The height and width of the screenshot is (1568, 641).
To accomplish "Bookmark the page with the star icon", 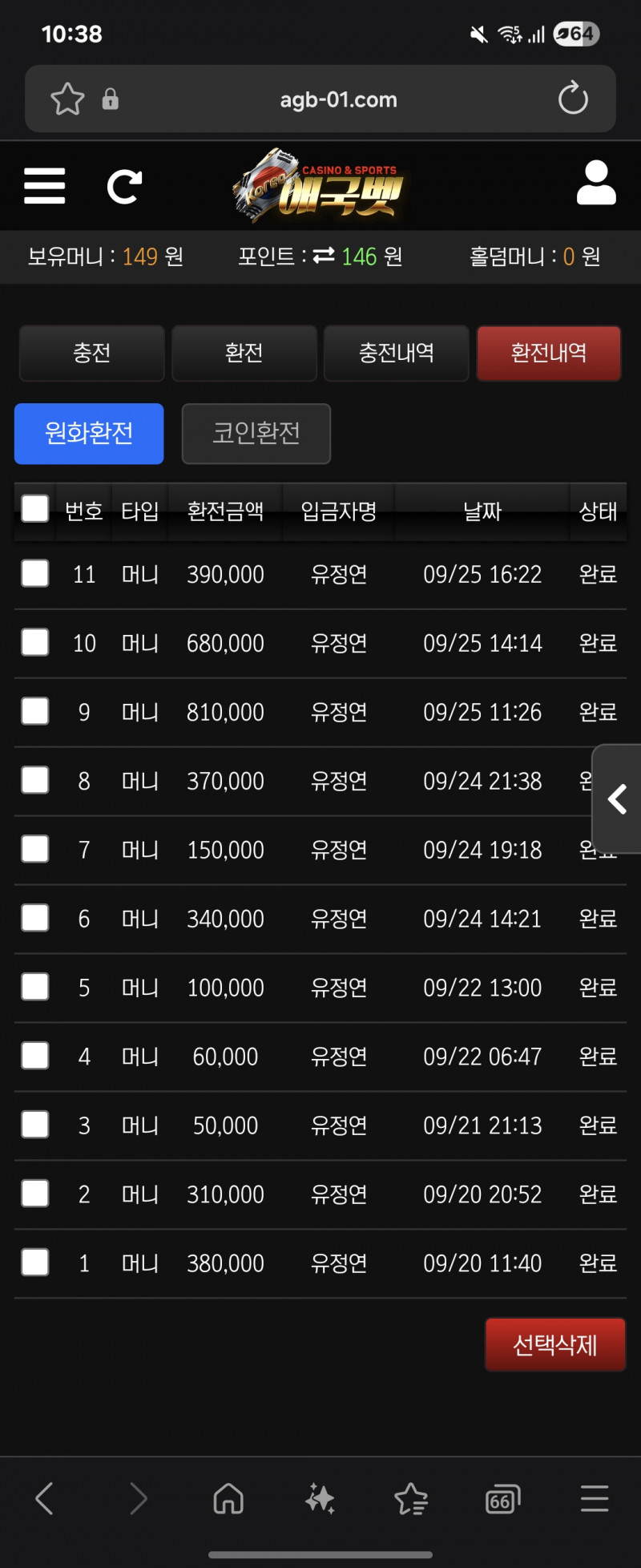I will click(x=67, y=99).
